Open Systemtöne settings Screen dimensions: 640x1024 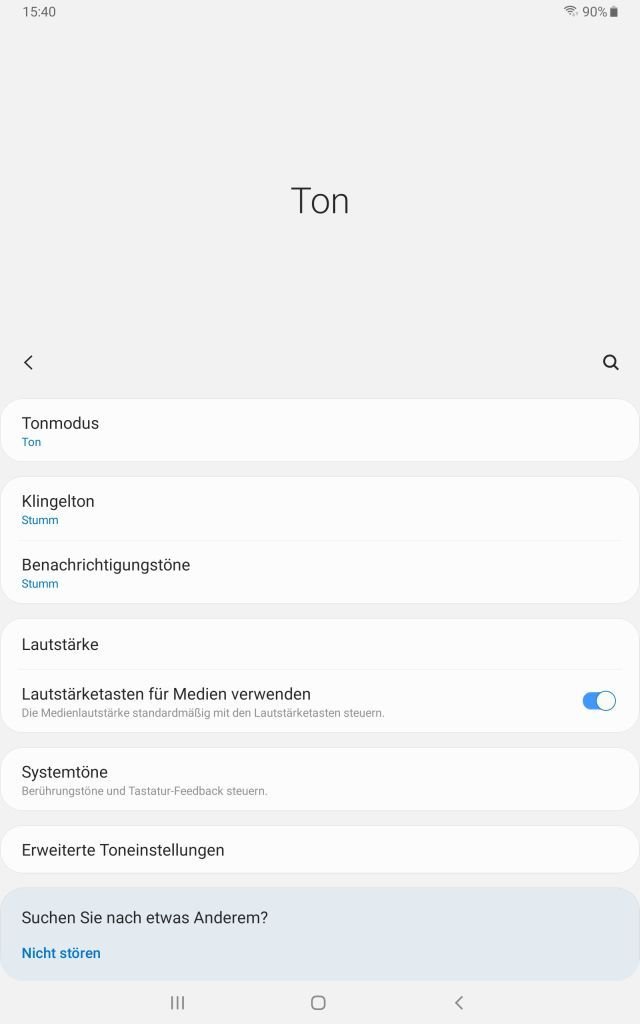320,780
